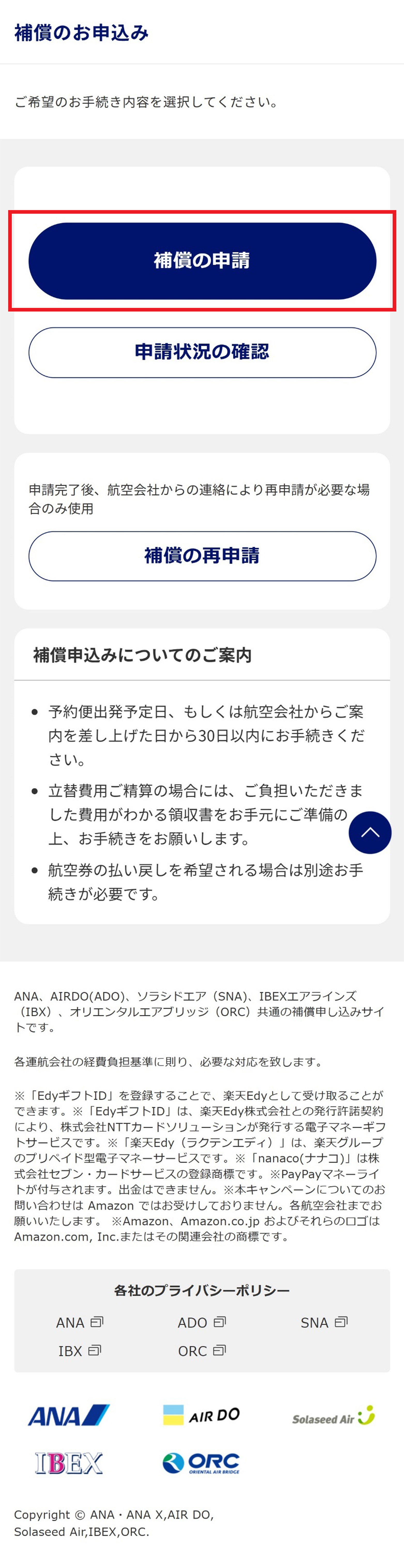Jump back to top with arrow button

(x=369, y=832)
